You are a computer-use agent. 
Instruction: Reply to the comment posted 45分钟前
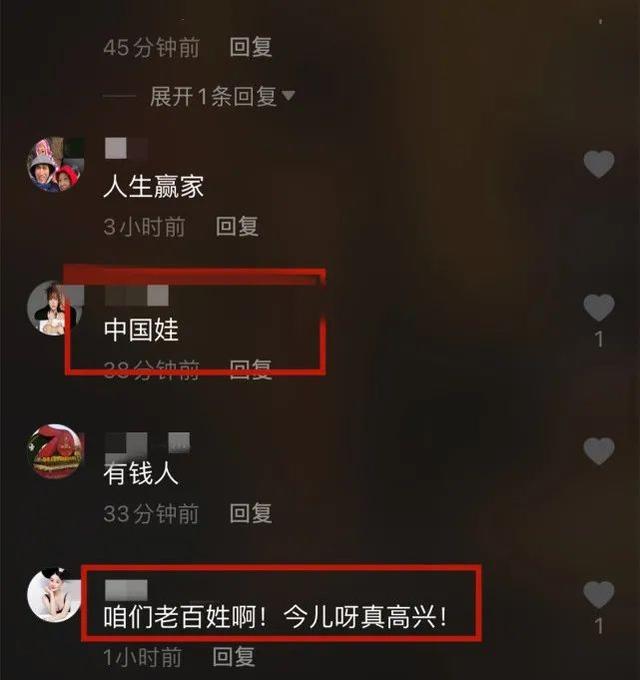coord(250,47)
